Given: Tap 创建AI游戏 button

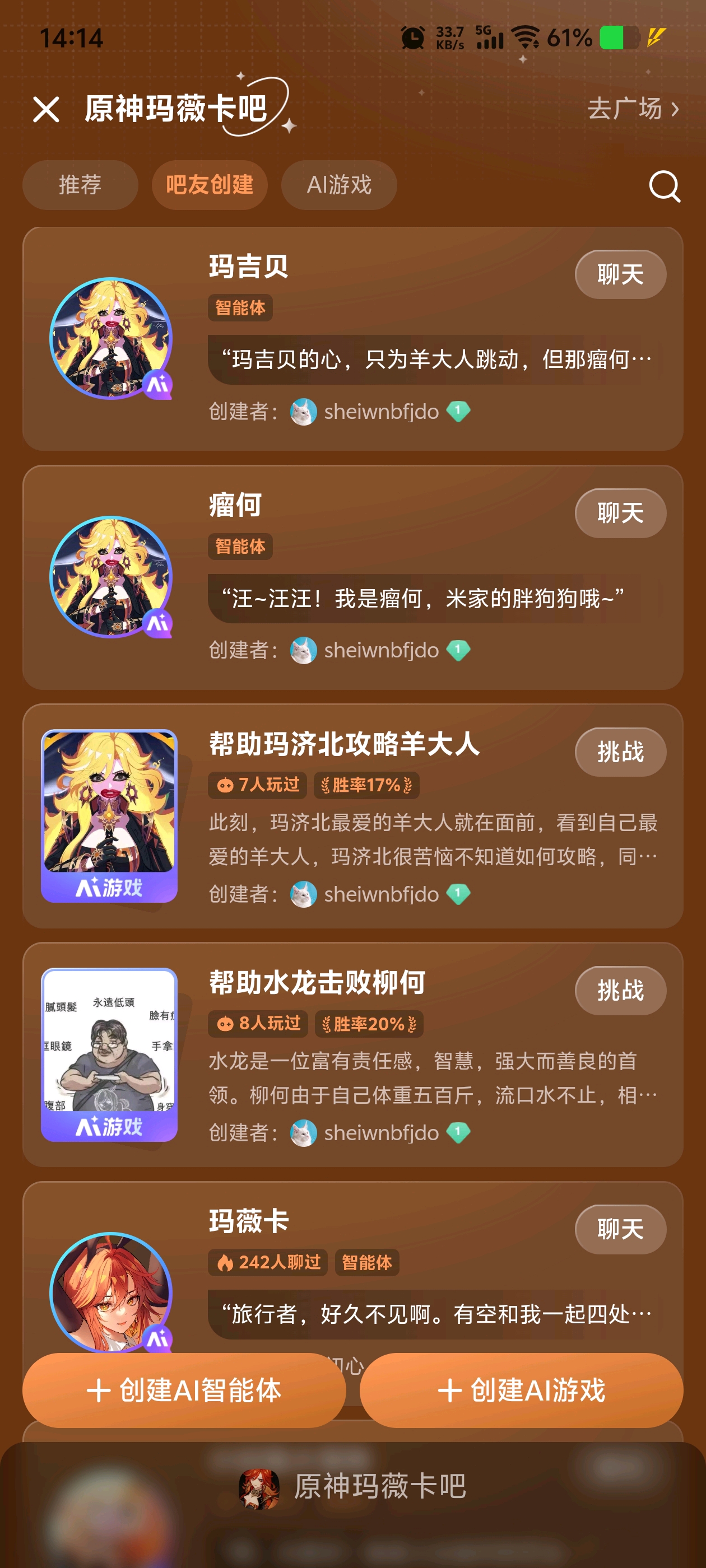Looking at the screenshot, I should [521, 1390].
